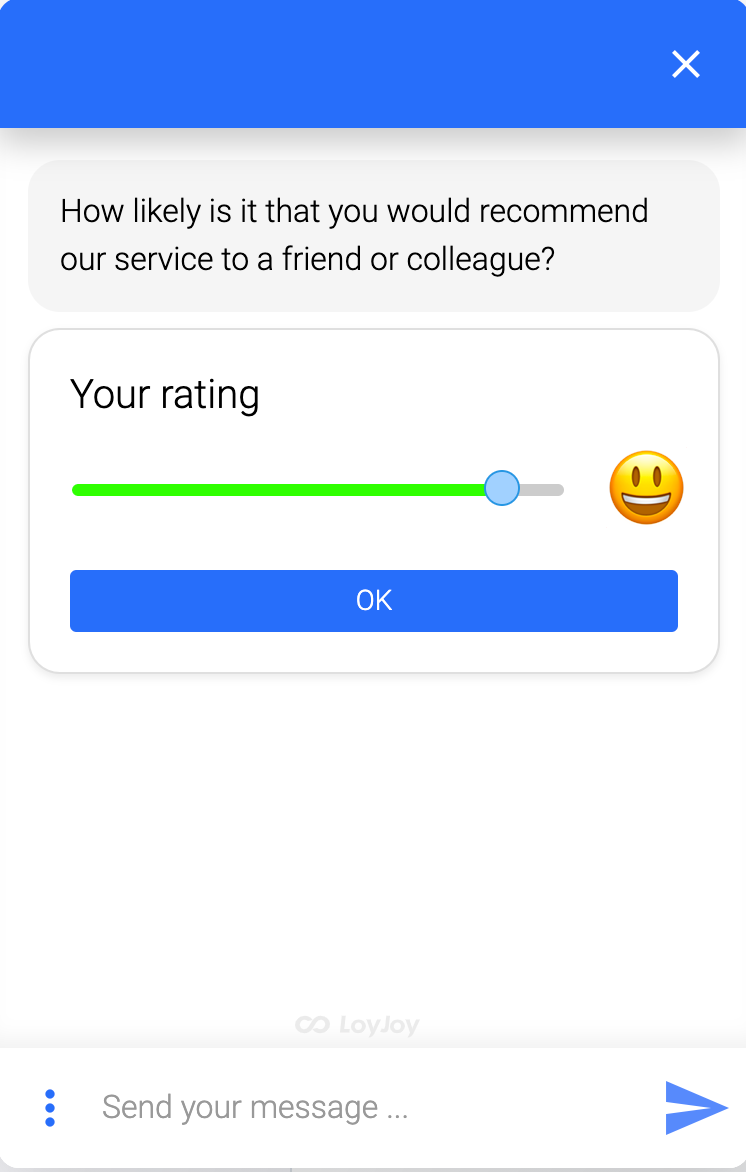This screenshot has width=746, height=1172.
Task: Expand the chat options via the dots menu
Action: click(x=49, y=1108)
